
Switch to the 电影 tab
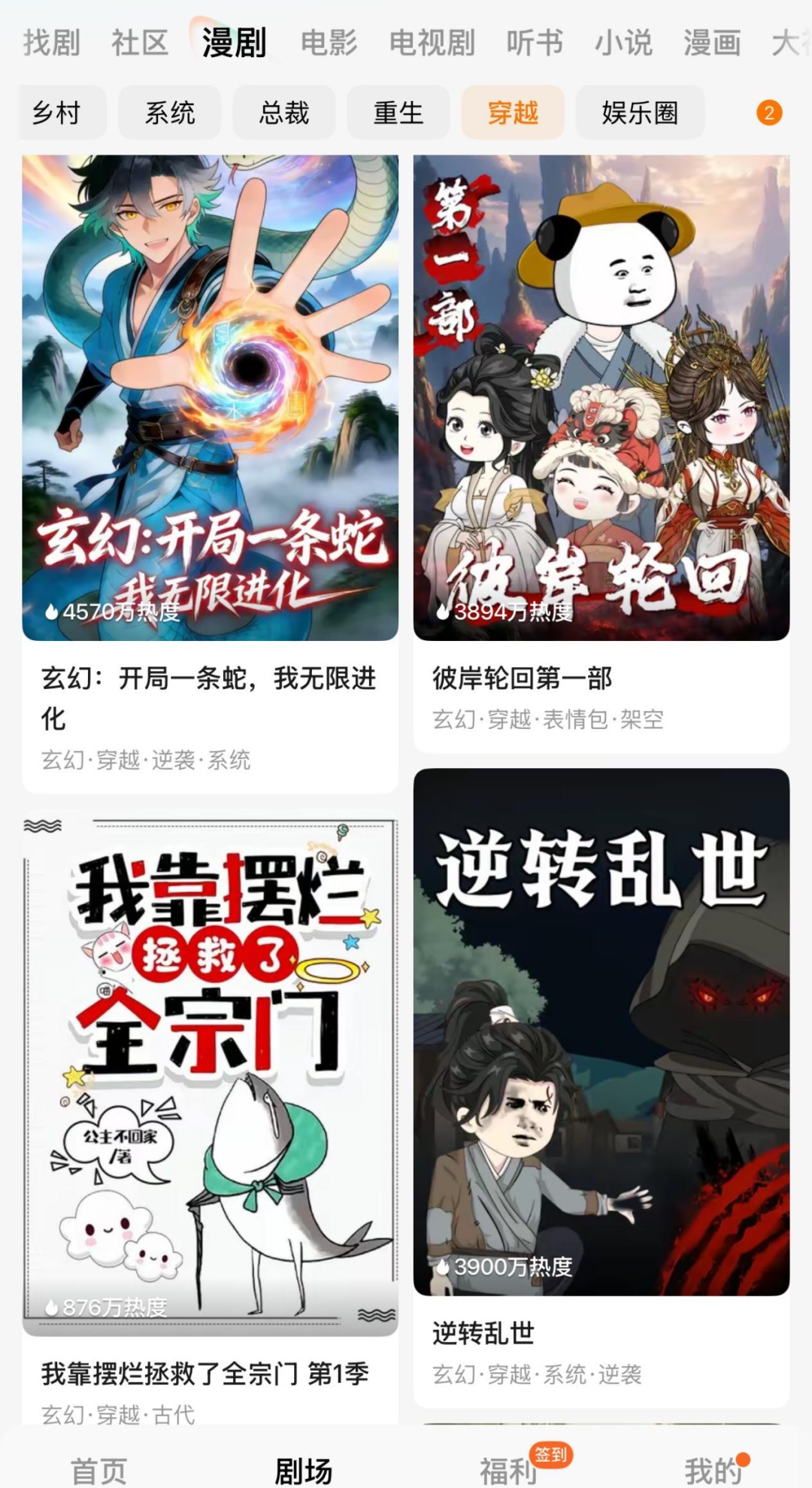[329, 42]
